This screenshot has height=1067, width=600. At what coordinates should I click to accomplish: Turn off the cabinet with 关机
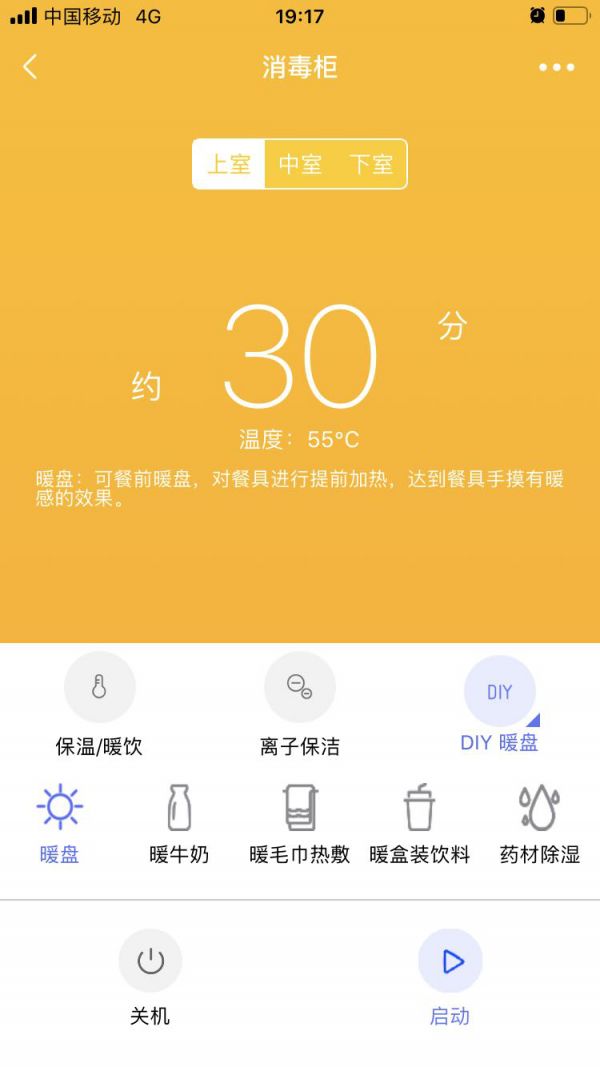coord(150,961)
